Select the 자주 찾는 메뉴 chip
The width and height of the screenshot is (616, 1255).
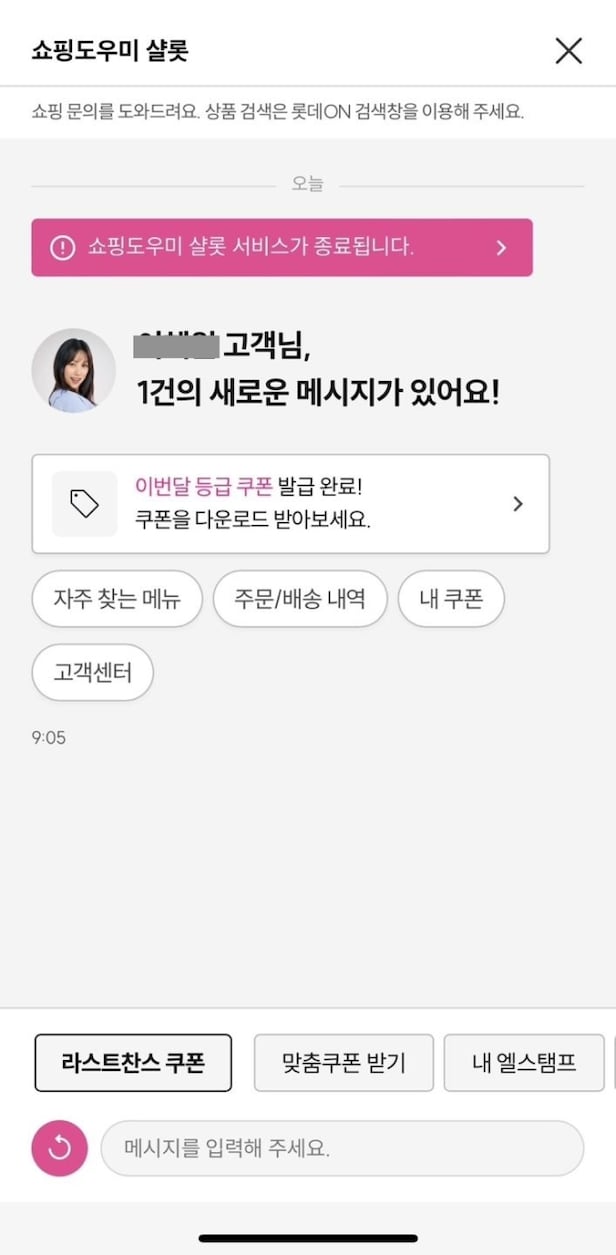[117, 599]
